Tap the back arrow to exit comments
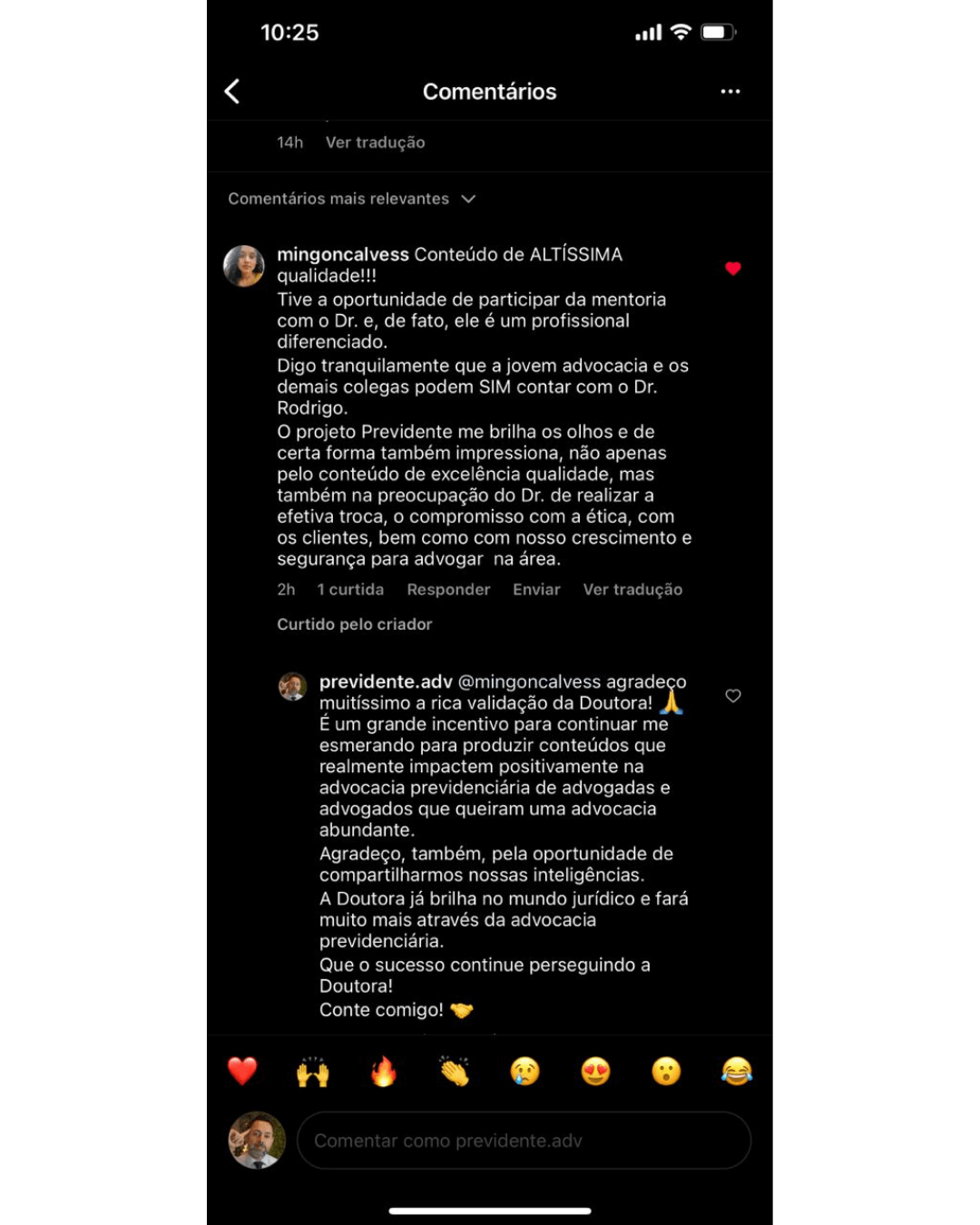Viewport: 980px width, 1225px height. (x=233, y=91)
